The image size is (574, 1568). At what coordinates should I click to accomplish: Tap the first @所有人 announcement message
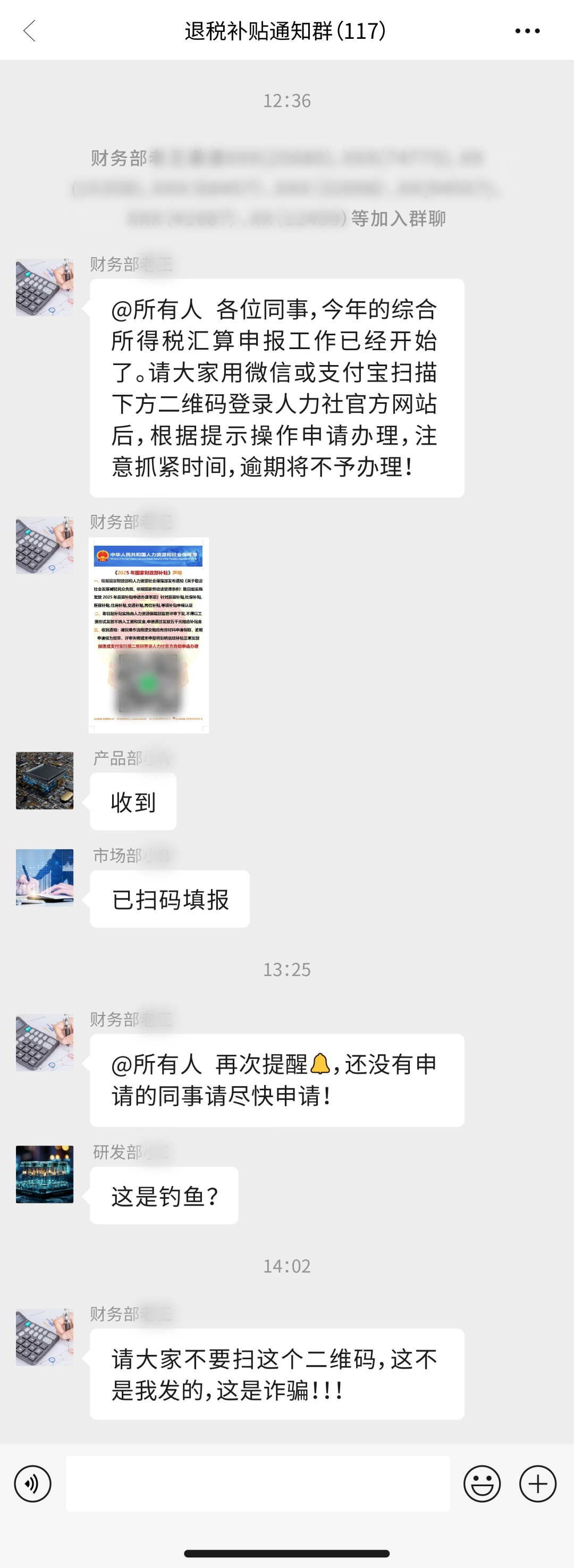277,385
